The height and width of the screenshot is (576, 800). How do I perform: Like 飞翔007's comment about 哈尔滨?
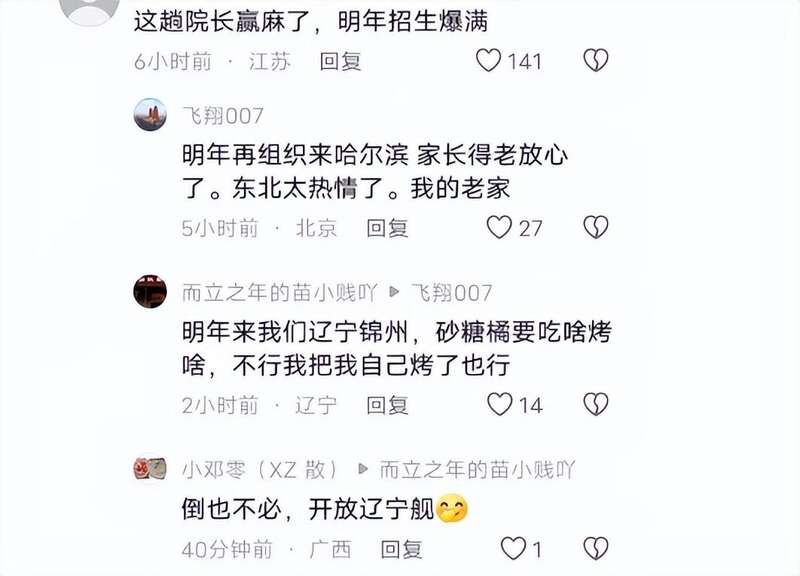[x=499, y=228]
